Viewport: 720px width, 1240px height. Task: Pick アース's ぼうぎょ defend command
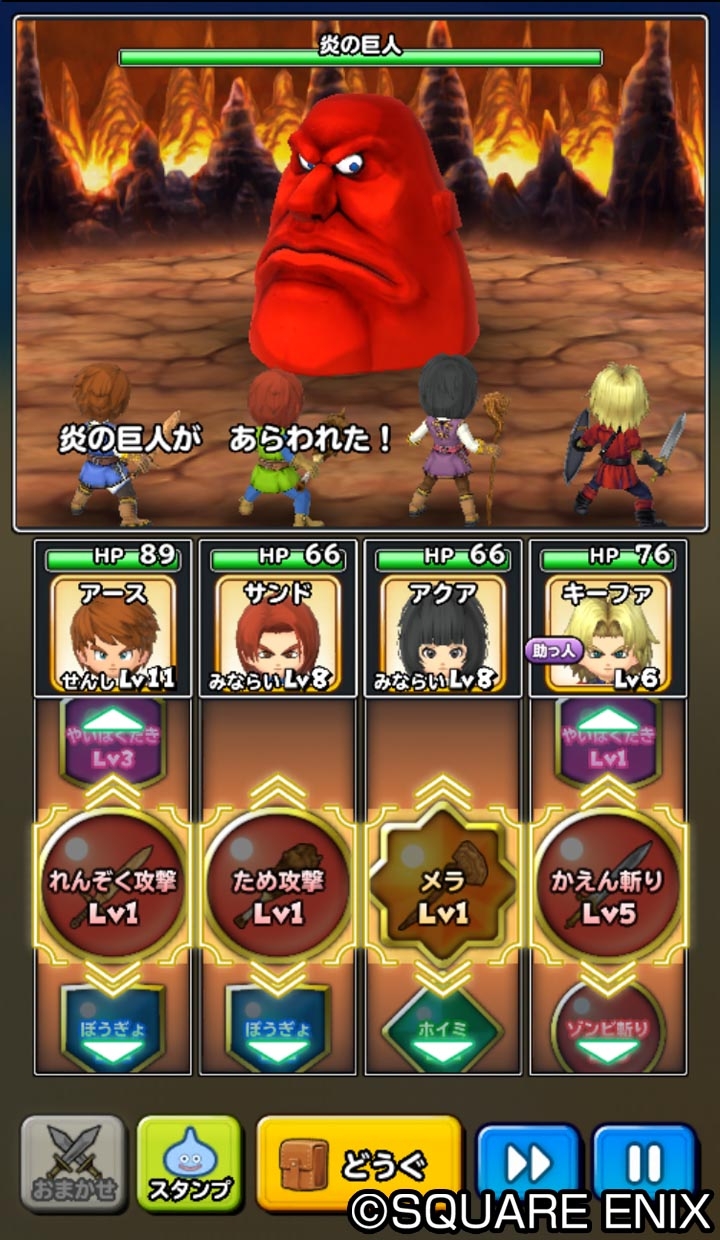click(112, 1025)
